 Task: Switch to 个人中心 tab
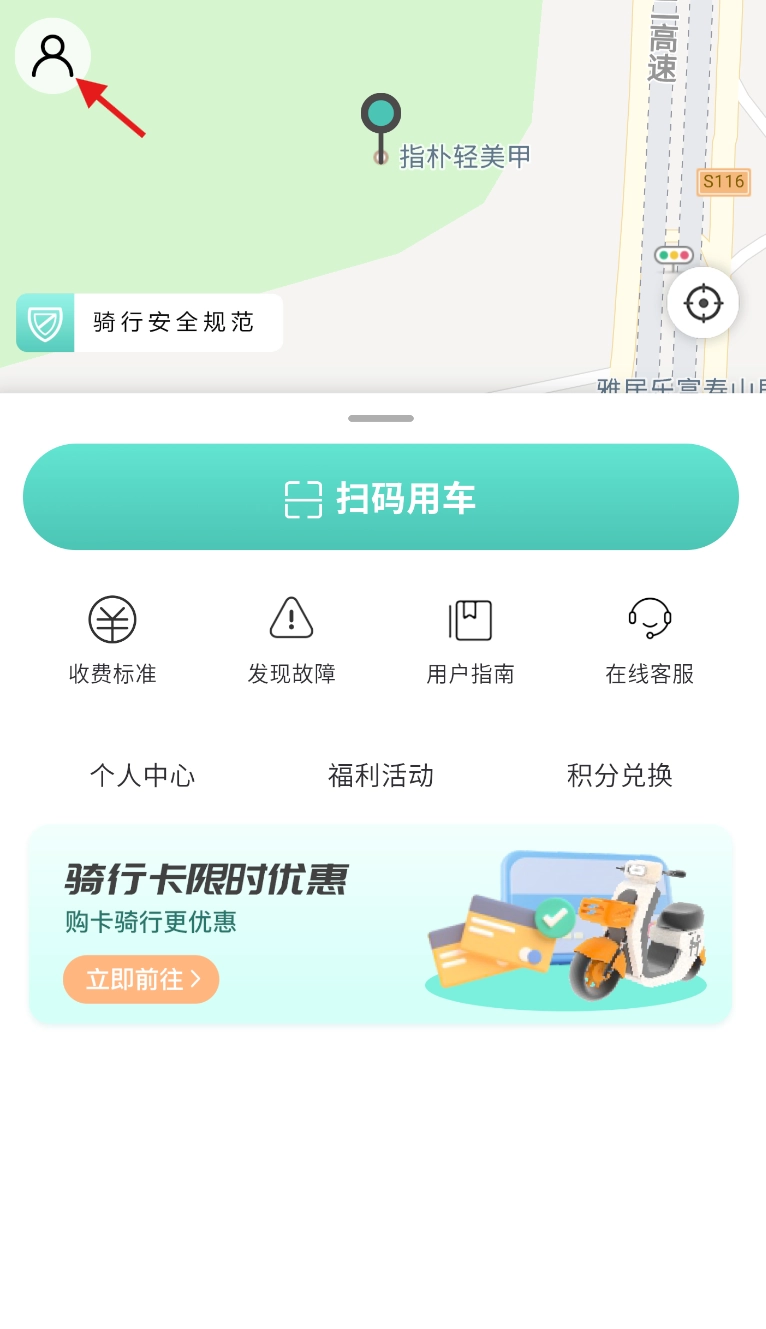pos(142,775)
